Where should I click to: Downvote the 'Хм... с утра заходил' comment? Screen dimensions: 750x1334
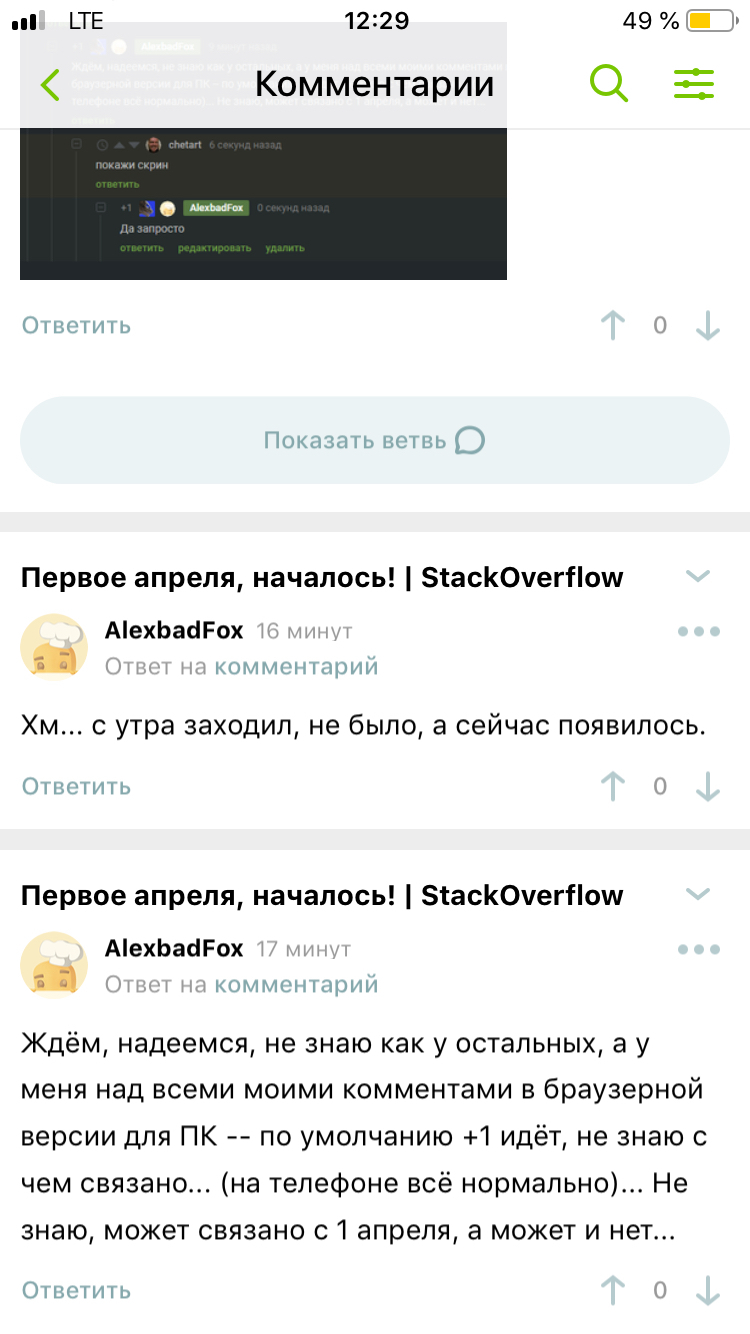pyautogui.click(x=708, y=786)
